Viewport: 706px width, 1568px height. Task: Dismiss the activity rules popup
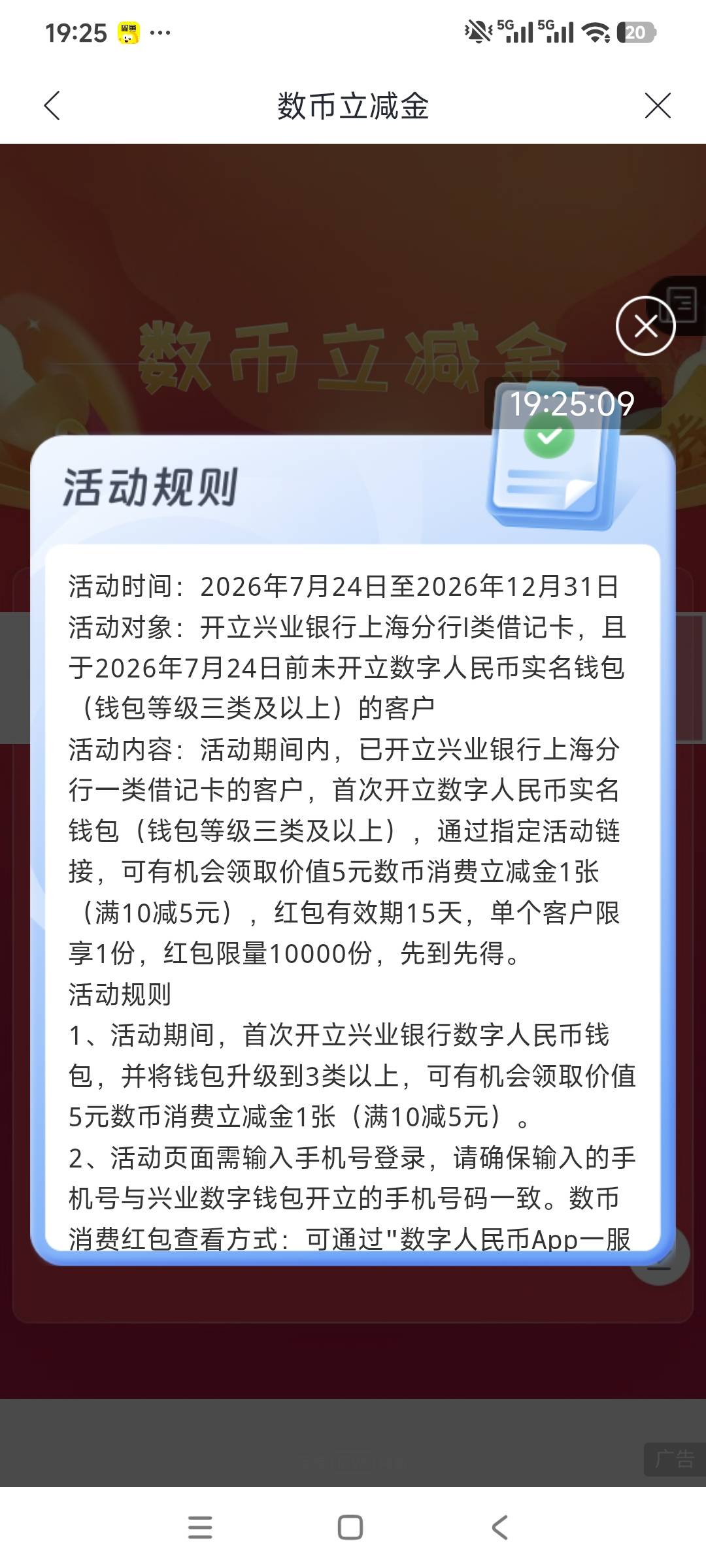tap(646, 326)
